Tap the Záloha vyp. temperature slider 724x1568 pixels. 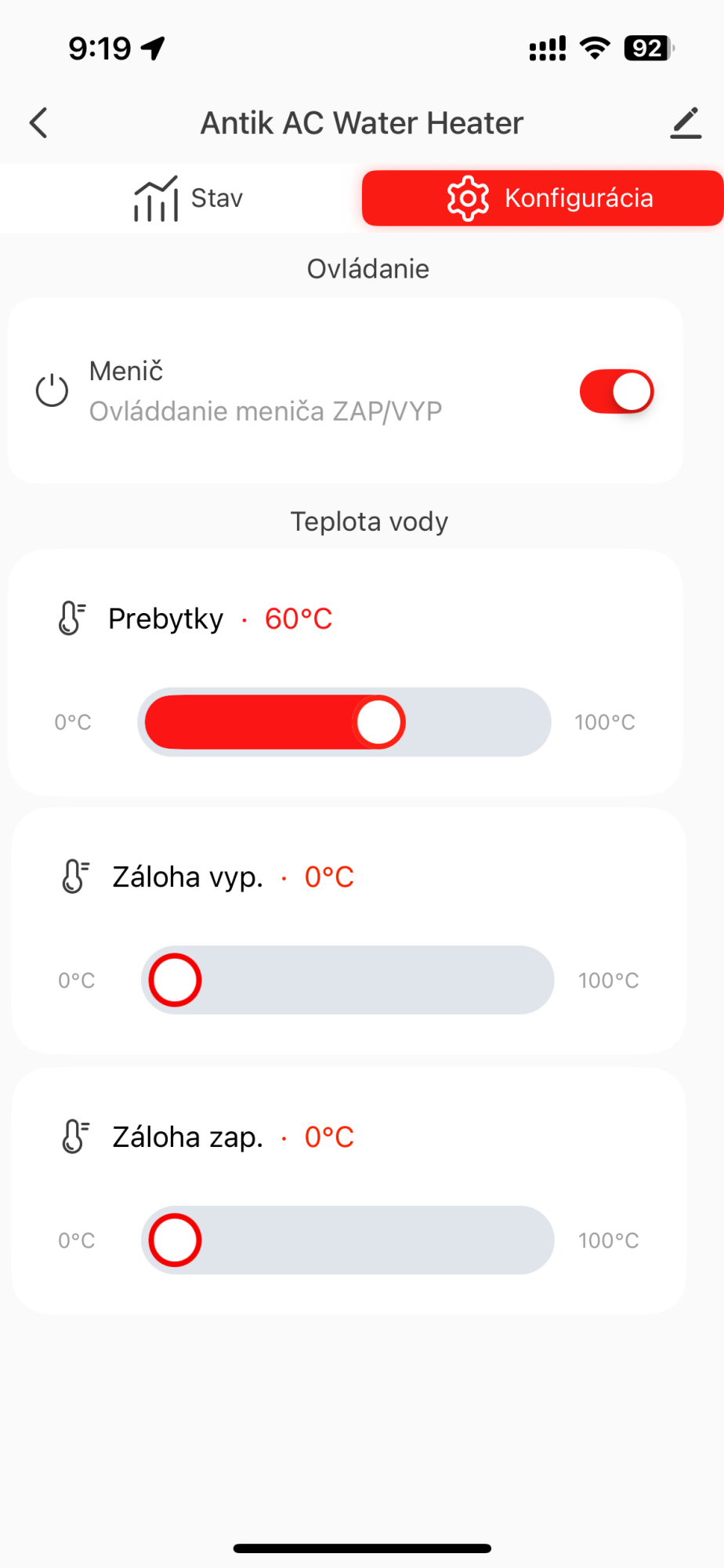coord(347,980)
